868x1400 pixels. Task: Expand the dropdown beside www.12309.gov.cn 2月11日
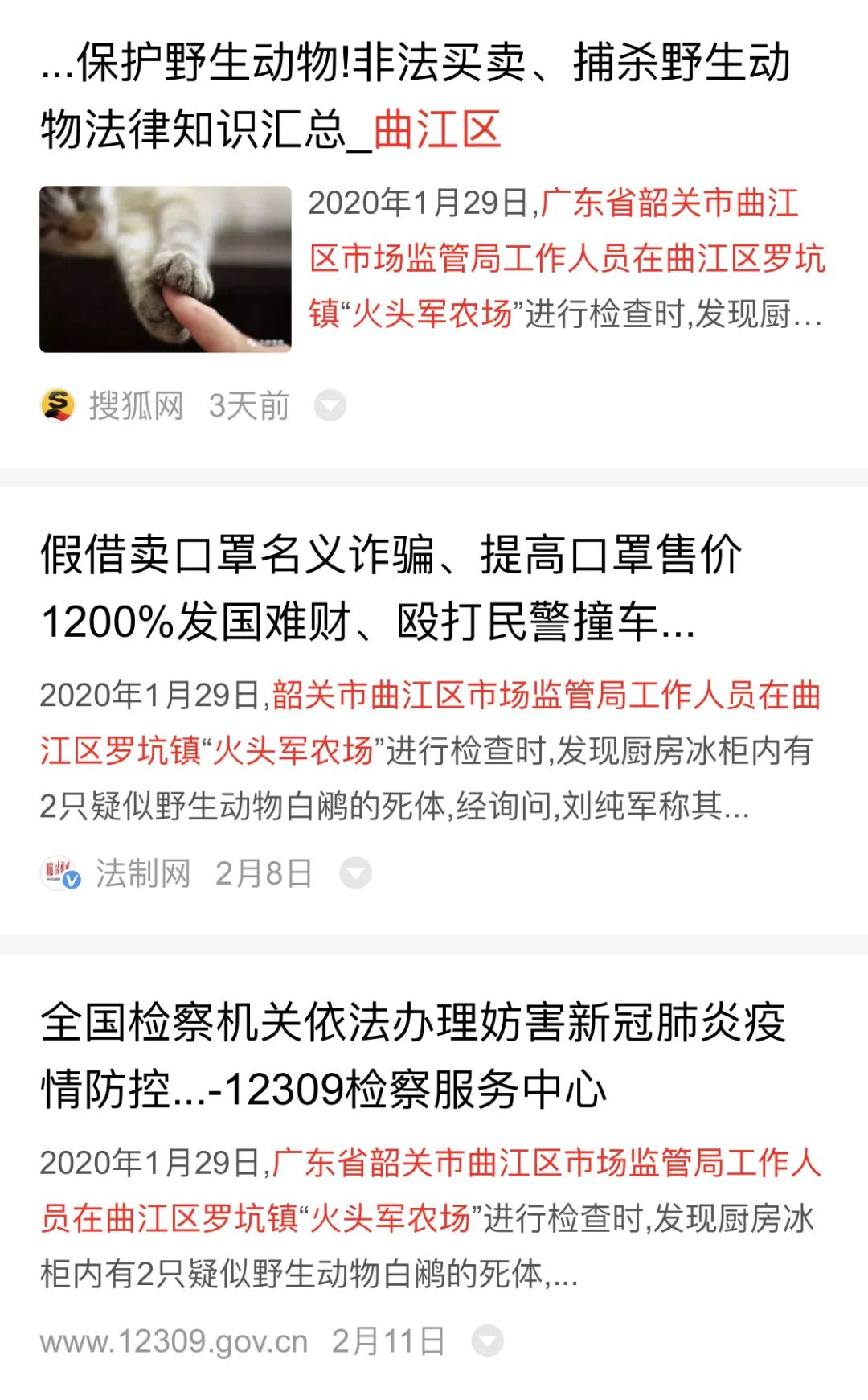coord(487,1340)
